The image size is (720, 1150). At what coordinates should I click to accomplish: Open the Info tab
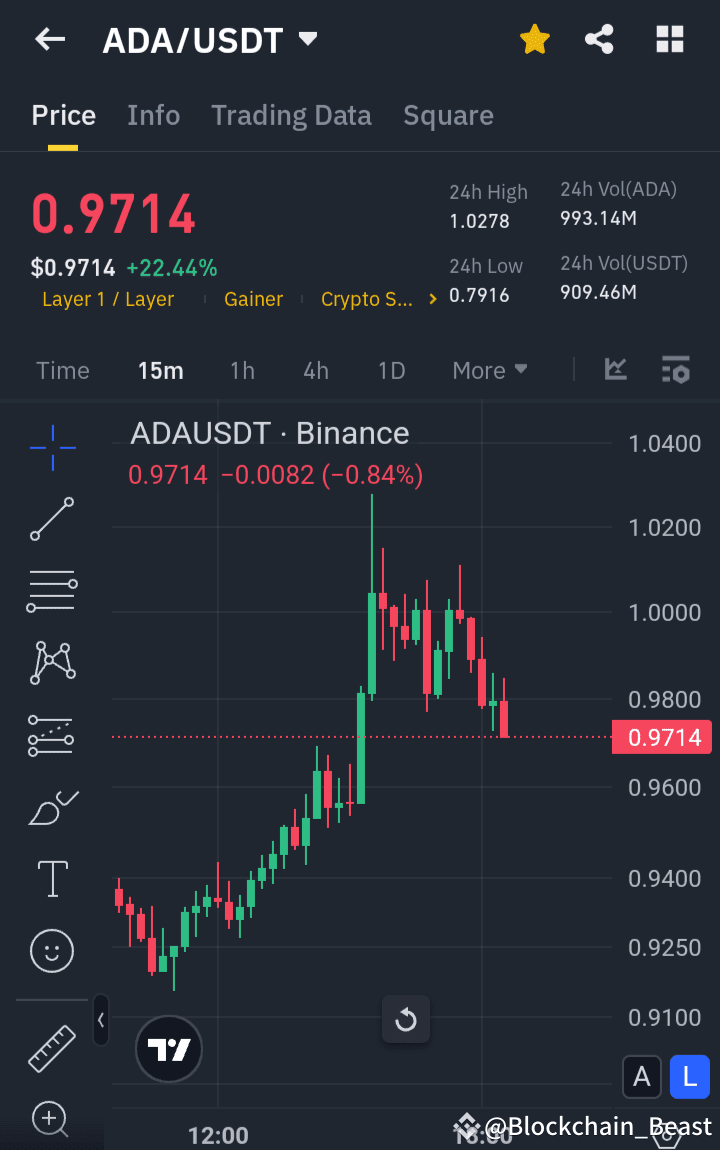[153, 115]
